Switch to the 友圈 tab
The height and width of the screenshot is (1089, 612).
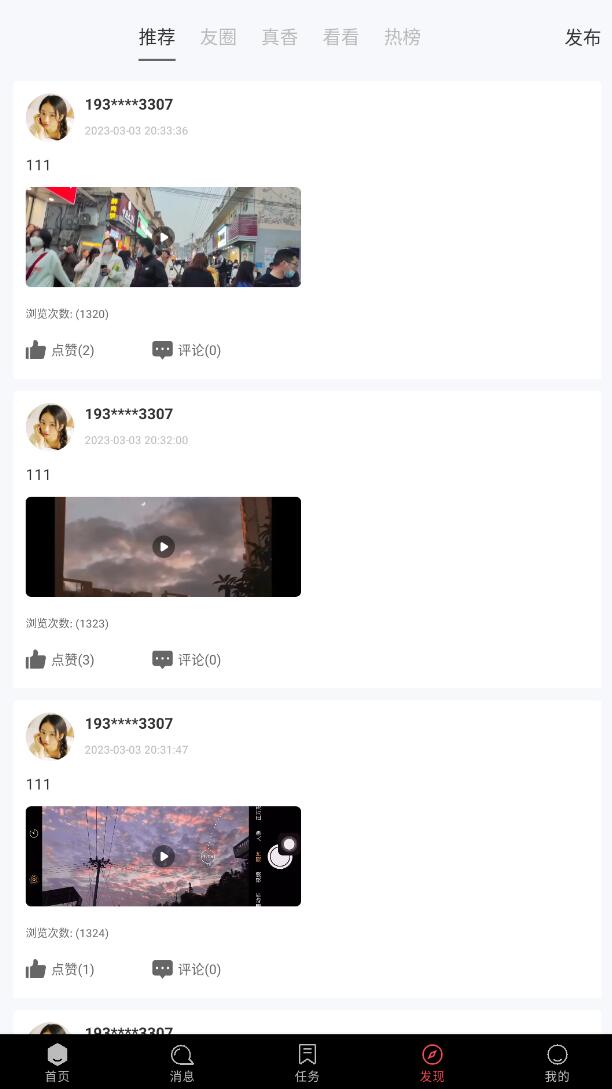click(218, 37)
